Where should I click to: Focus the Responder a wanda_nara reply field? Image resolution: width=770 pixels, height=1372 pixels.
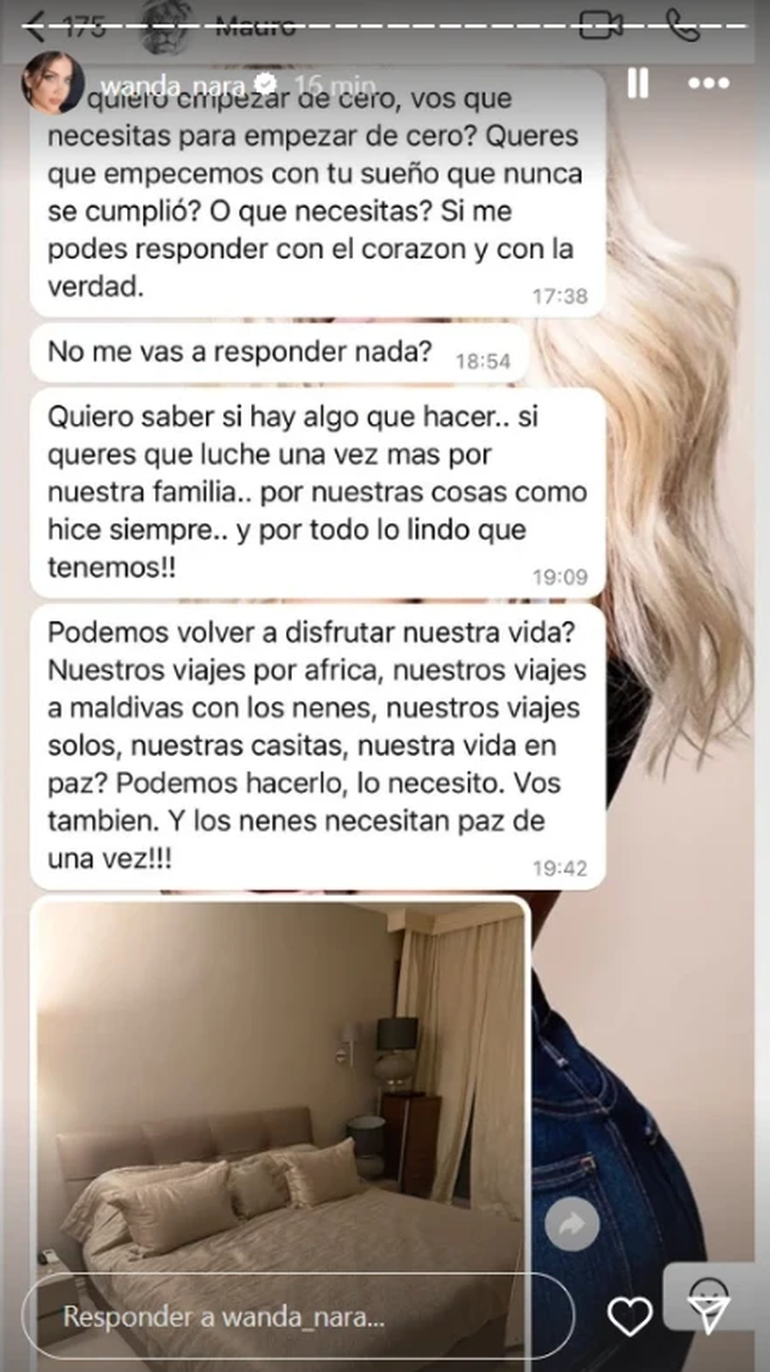tap(298, 1316)
